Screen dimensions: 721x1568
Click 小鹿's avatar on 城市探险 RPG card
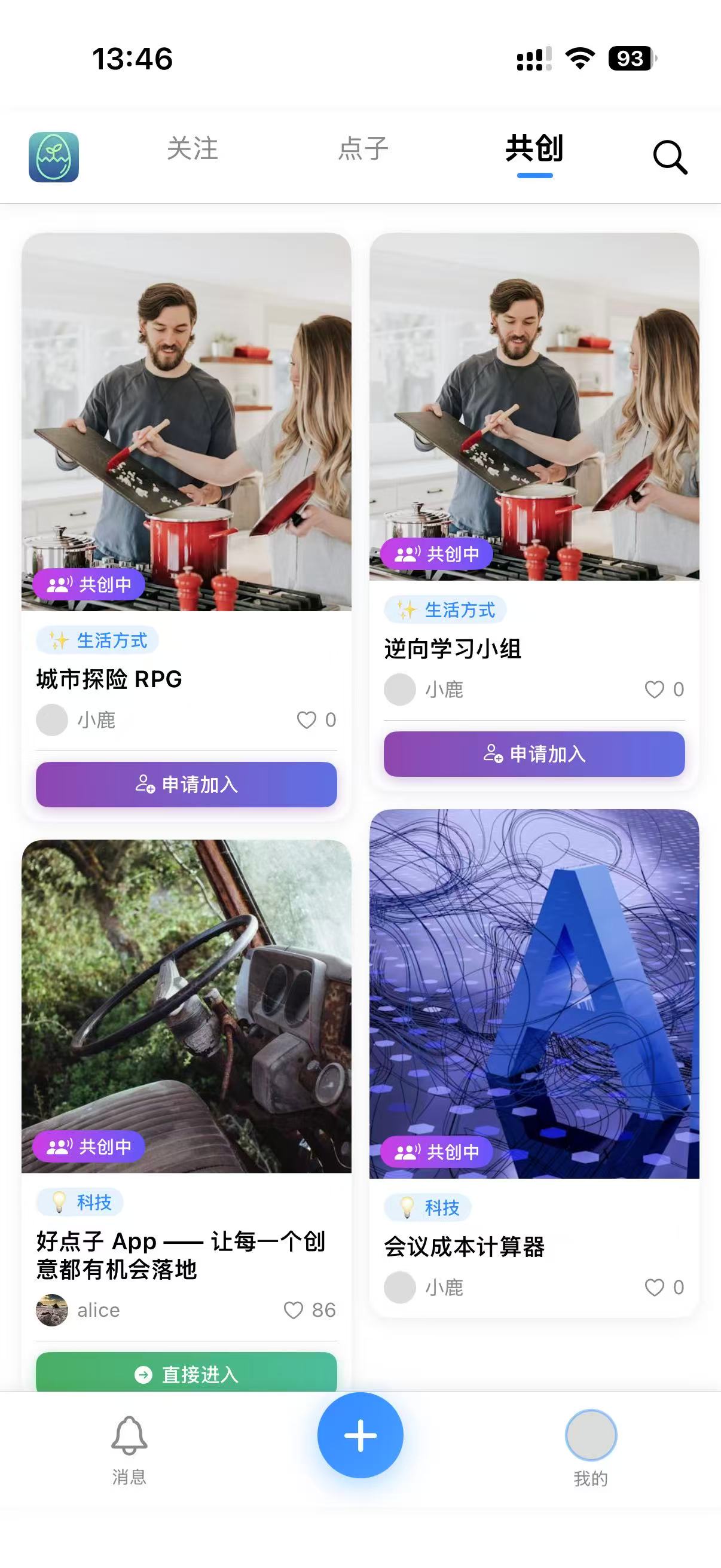click(52, 720)
